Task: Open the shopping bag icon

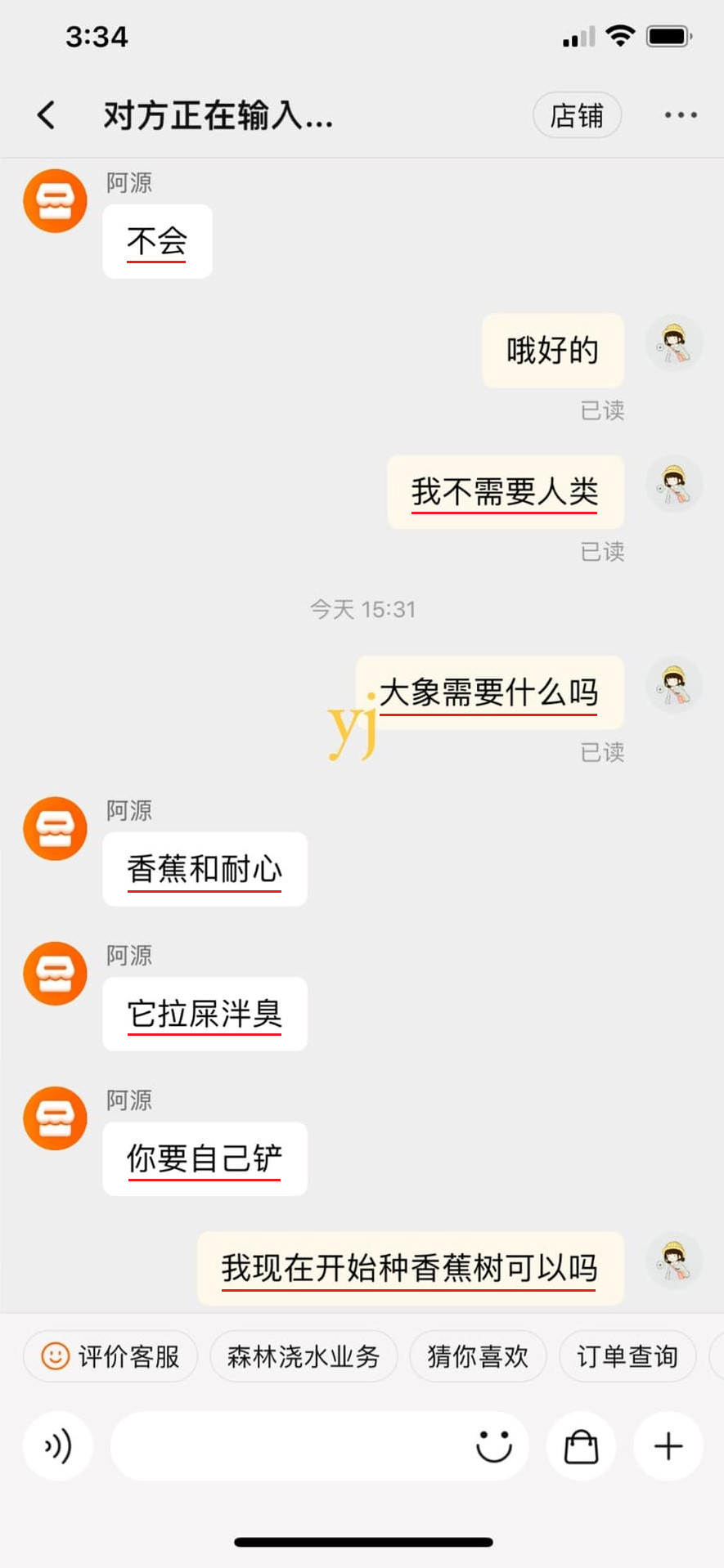Action: tap(581, 1446)
